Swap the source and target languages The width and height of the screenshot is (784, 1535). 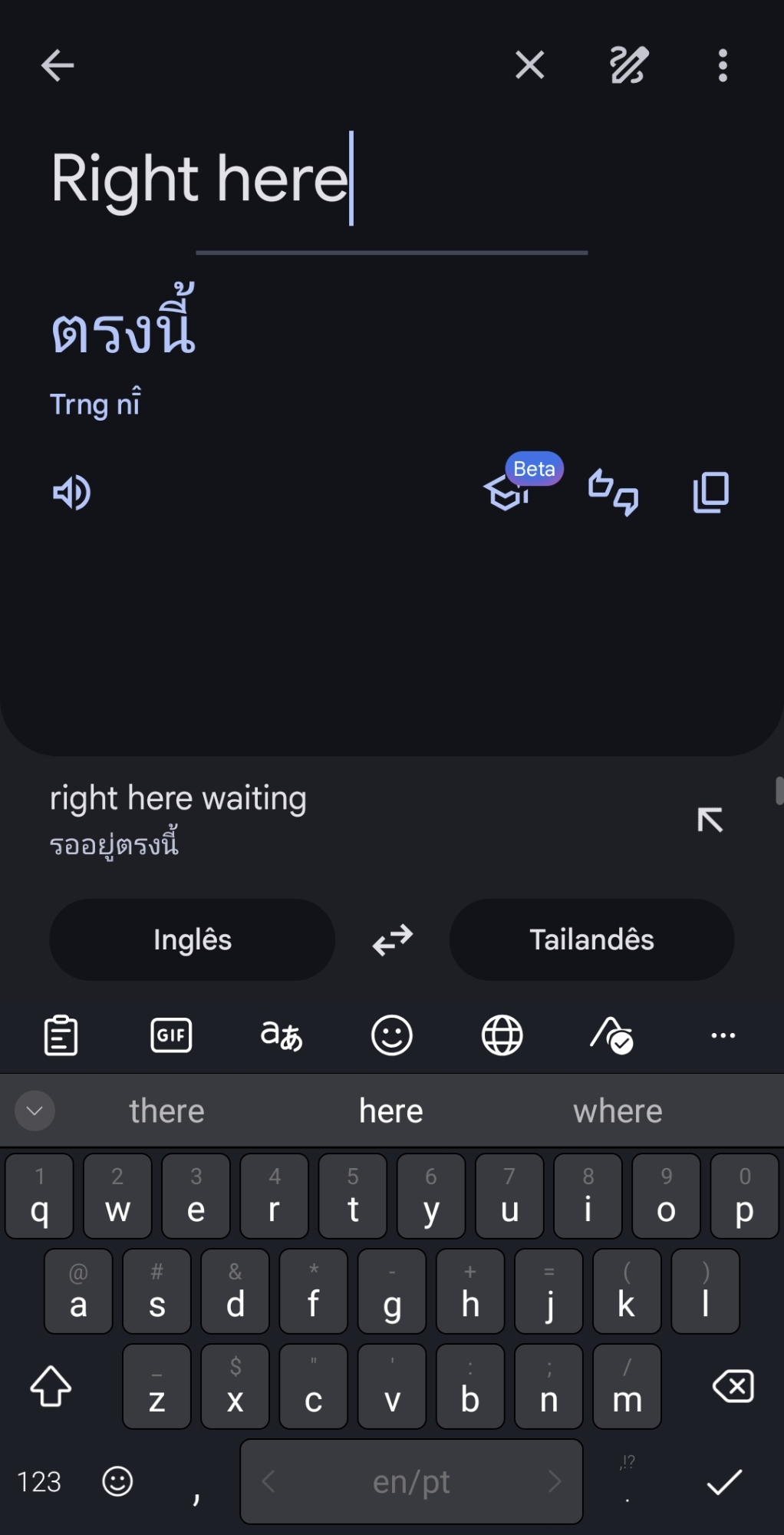click(392, 940)
